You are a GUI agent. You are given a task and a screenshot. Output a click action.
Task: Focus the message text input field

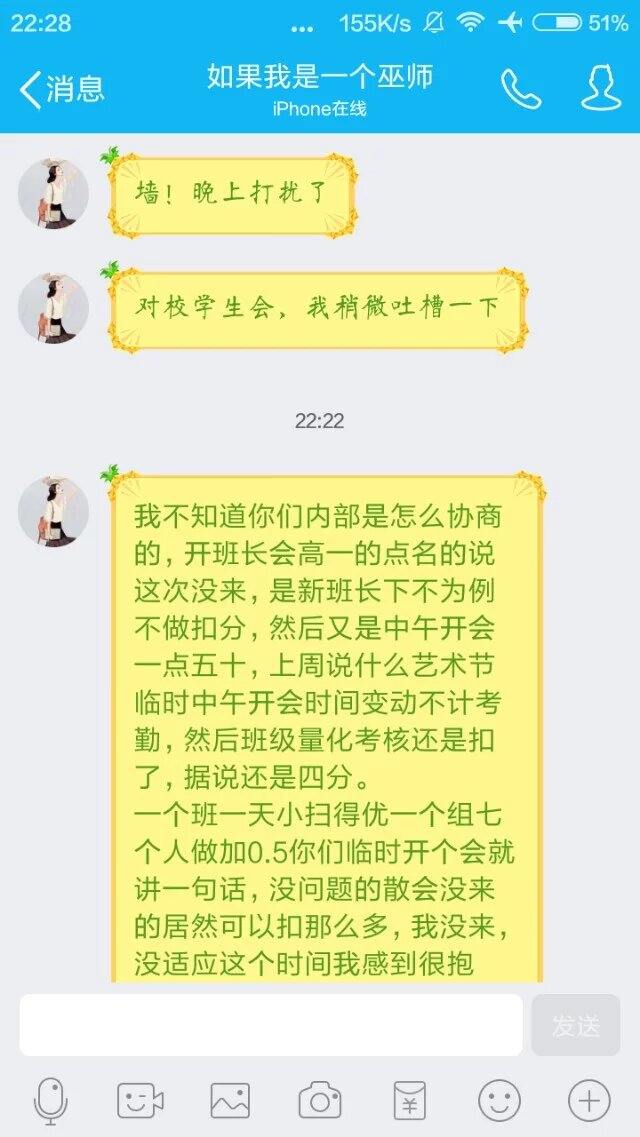point(271,1025)
